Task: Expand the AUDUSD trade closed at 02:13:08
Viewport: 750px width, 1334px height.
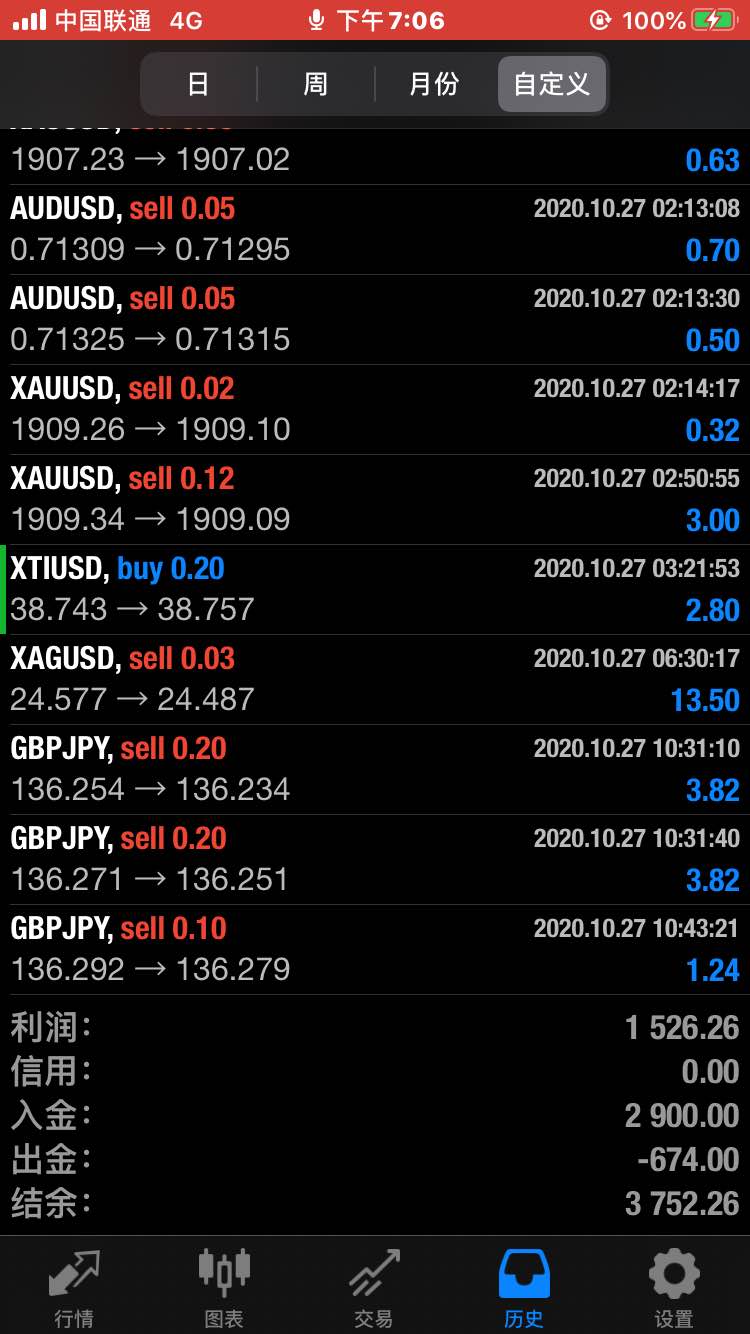Action: point(375,230)
